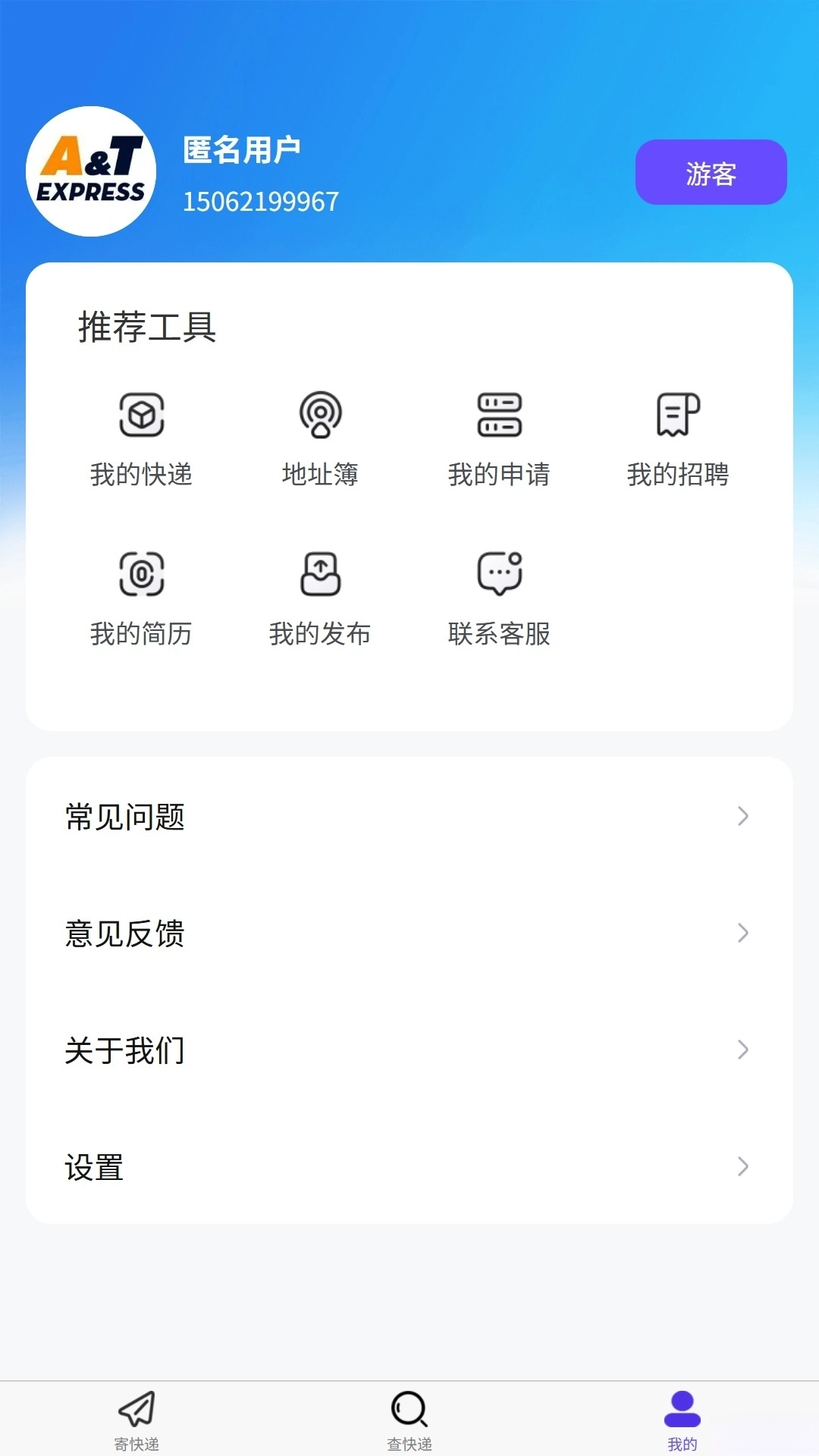Tap the 匿名用户 username text
The image size is (819, 1456).
(x=243, y=149)
